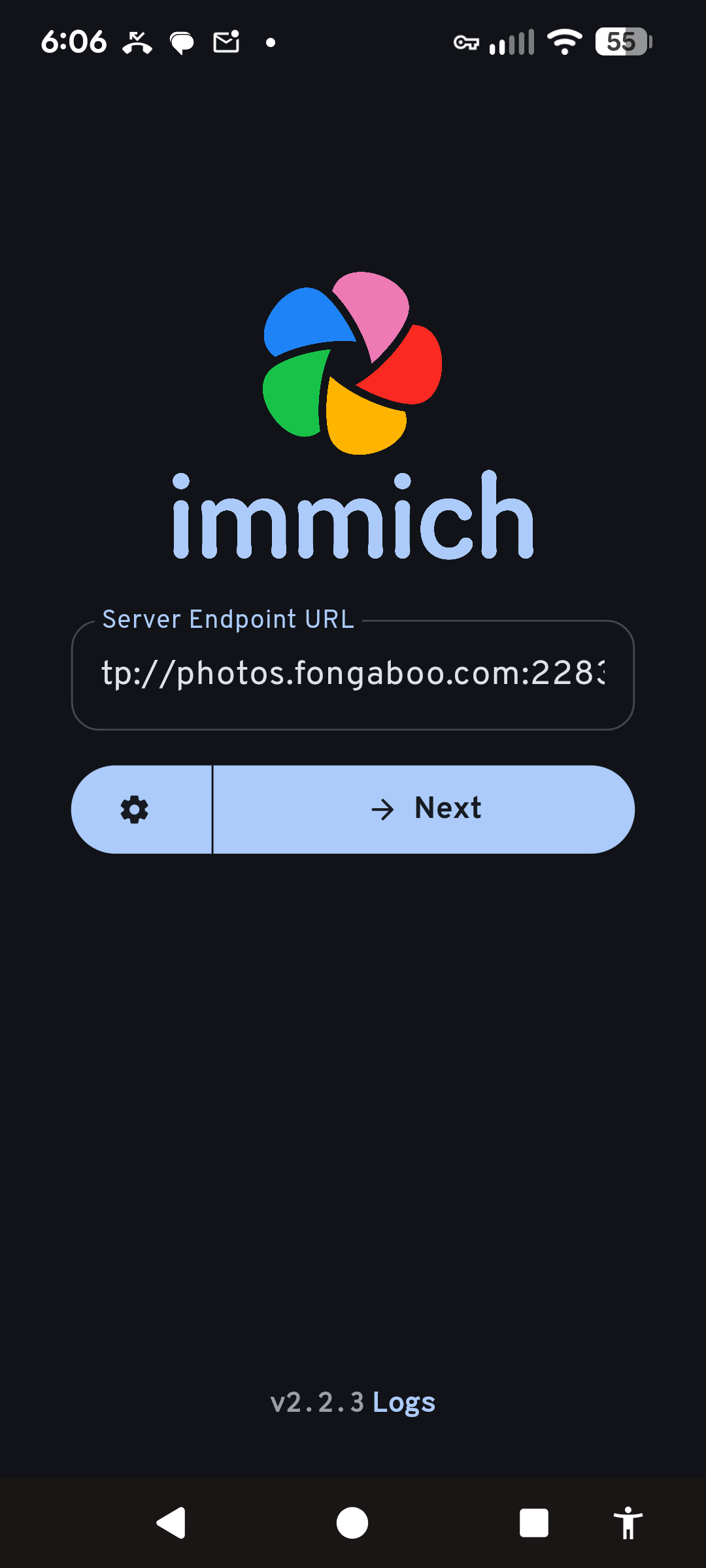Screen dimensions: 706x1568
Task: Edit the Server Endpoint URL field
Action: pos(353,674)
